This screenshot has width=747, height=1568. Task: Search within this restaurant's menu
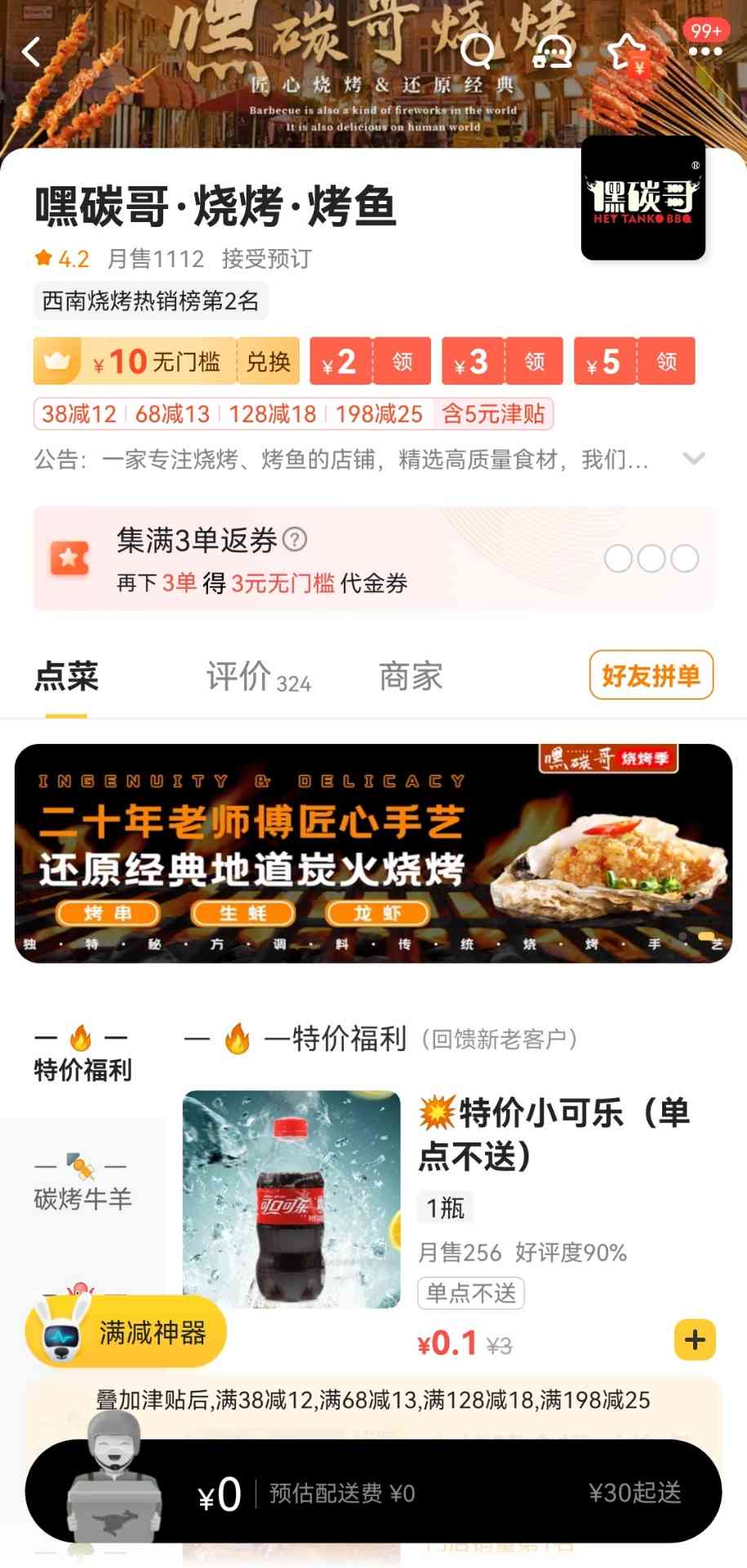tap(477, 51)
